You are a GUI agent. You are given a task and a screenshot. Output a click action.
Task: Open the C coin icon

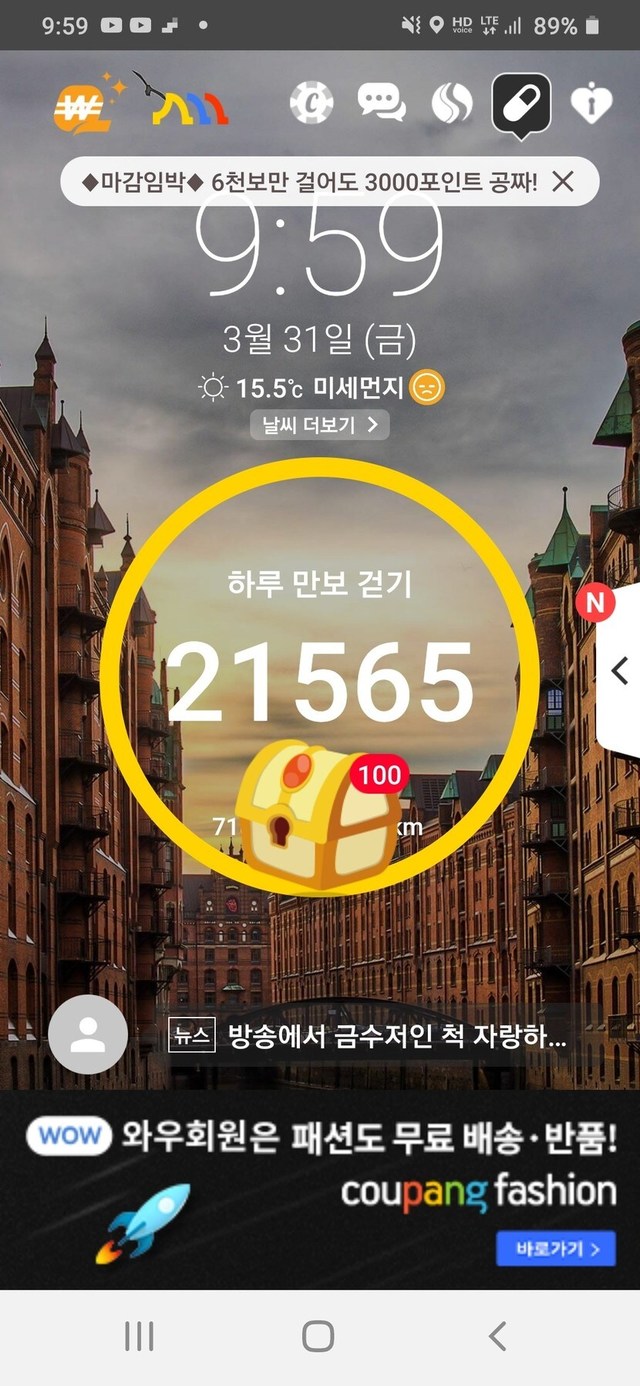click(x=311, y=102)
